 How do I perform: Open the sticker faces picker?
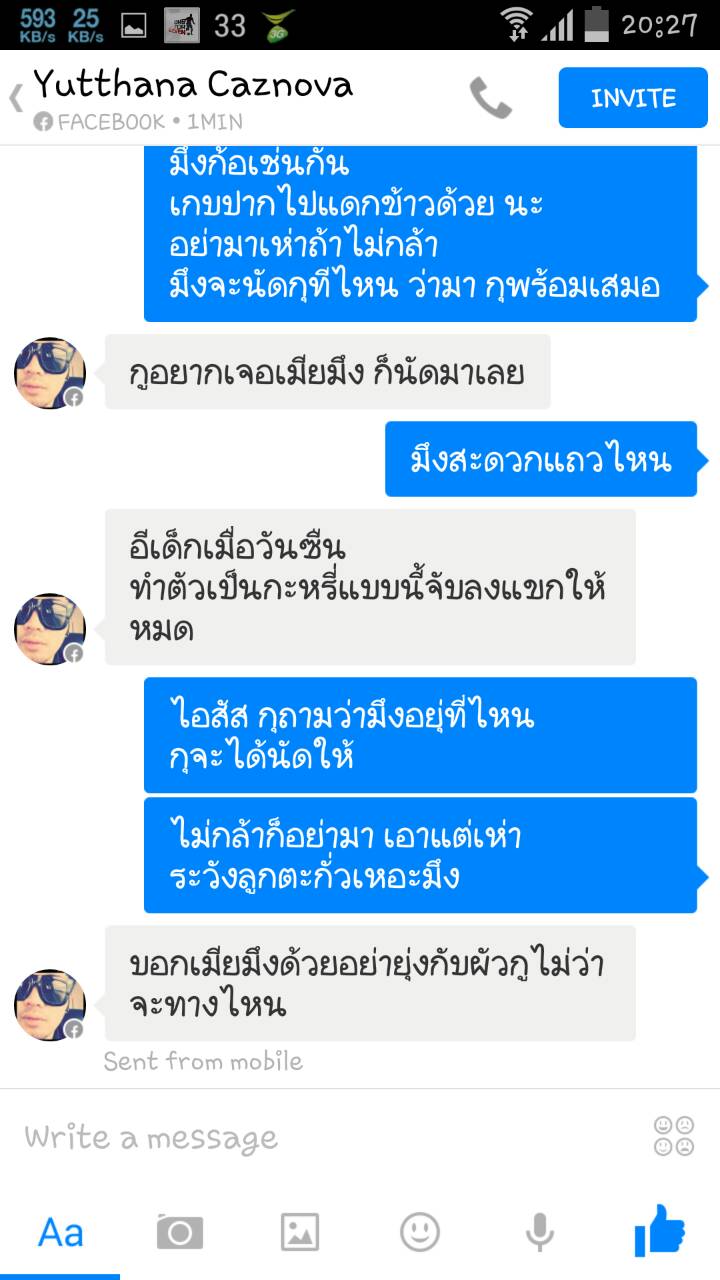click(674, 1137)
